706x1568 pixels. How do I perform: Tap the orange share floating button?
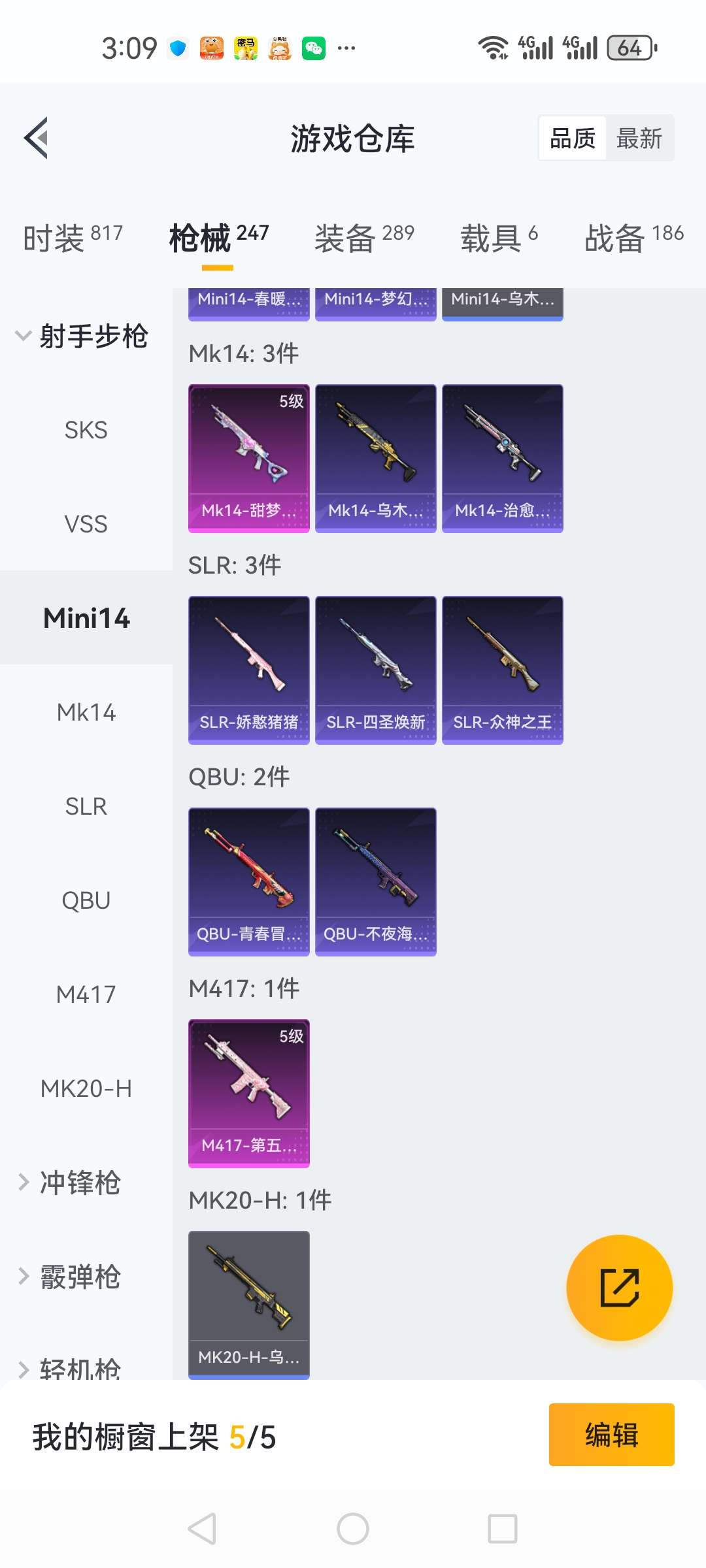619,1288
